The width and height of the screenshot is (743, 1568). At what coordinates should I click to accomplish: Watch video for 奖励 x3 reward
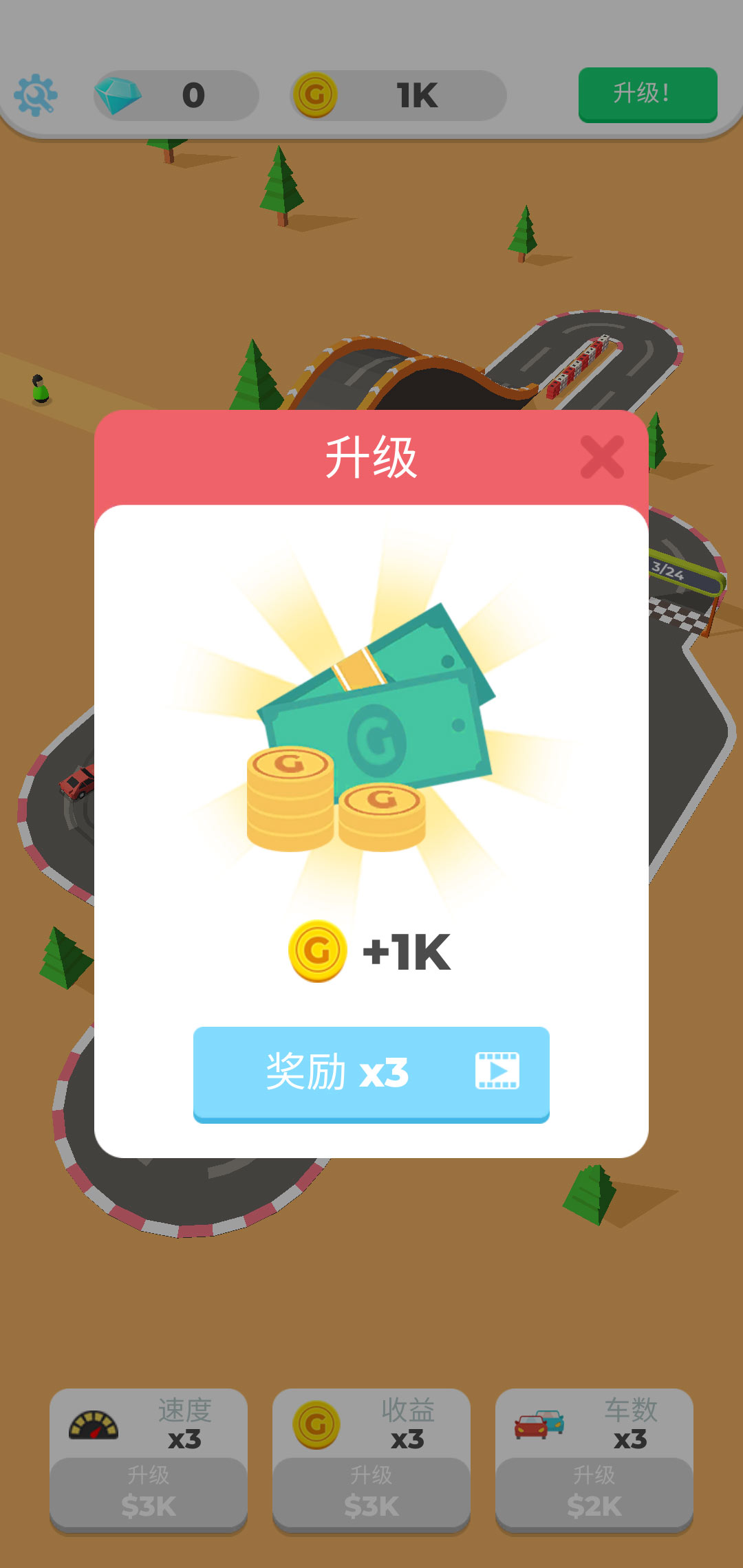tap(371, 1073)
